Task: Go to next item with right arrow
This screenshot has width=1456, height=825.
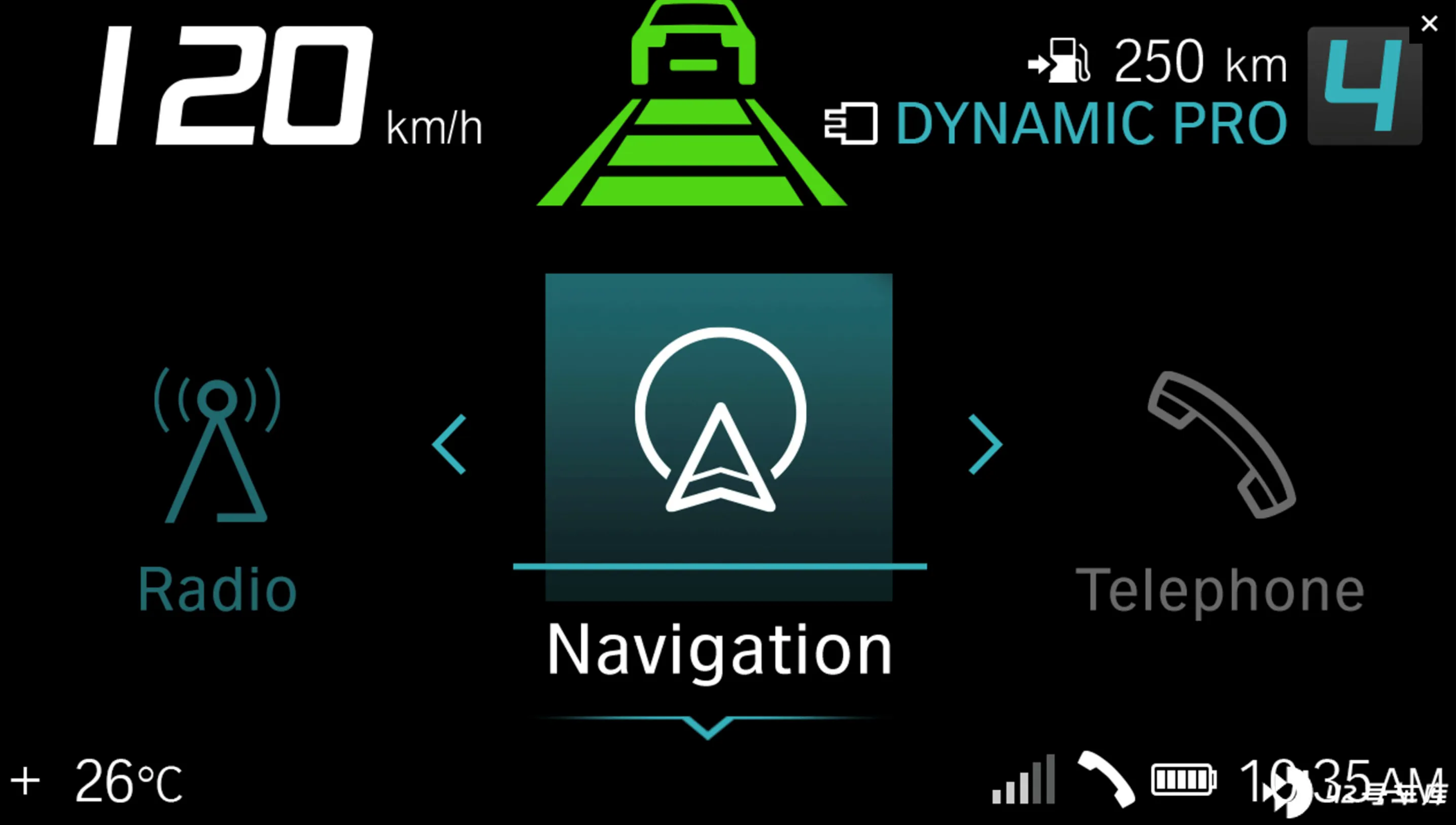Action: (986, 444)
